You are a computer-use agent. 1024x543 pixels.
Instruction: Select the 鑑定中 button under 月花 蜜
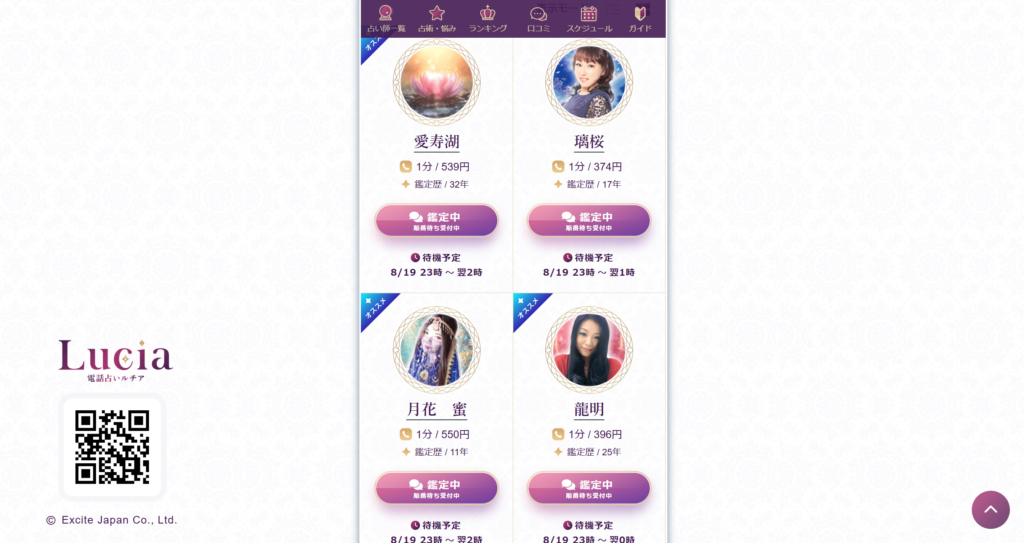coord(437,488)
